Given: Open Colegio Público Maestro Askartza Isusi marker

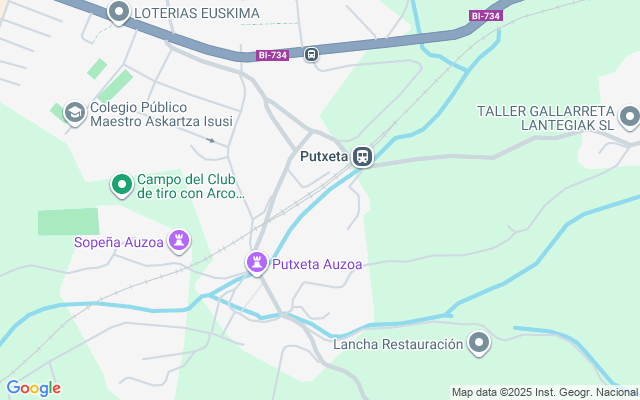Looking at the screenshot, I should point(74,113).
